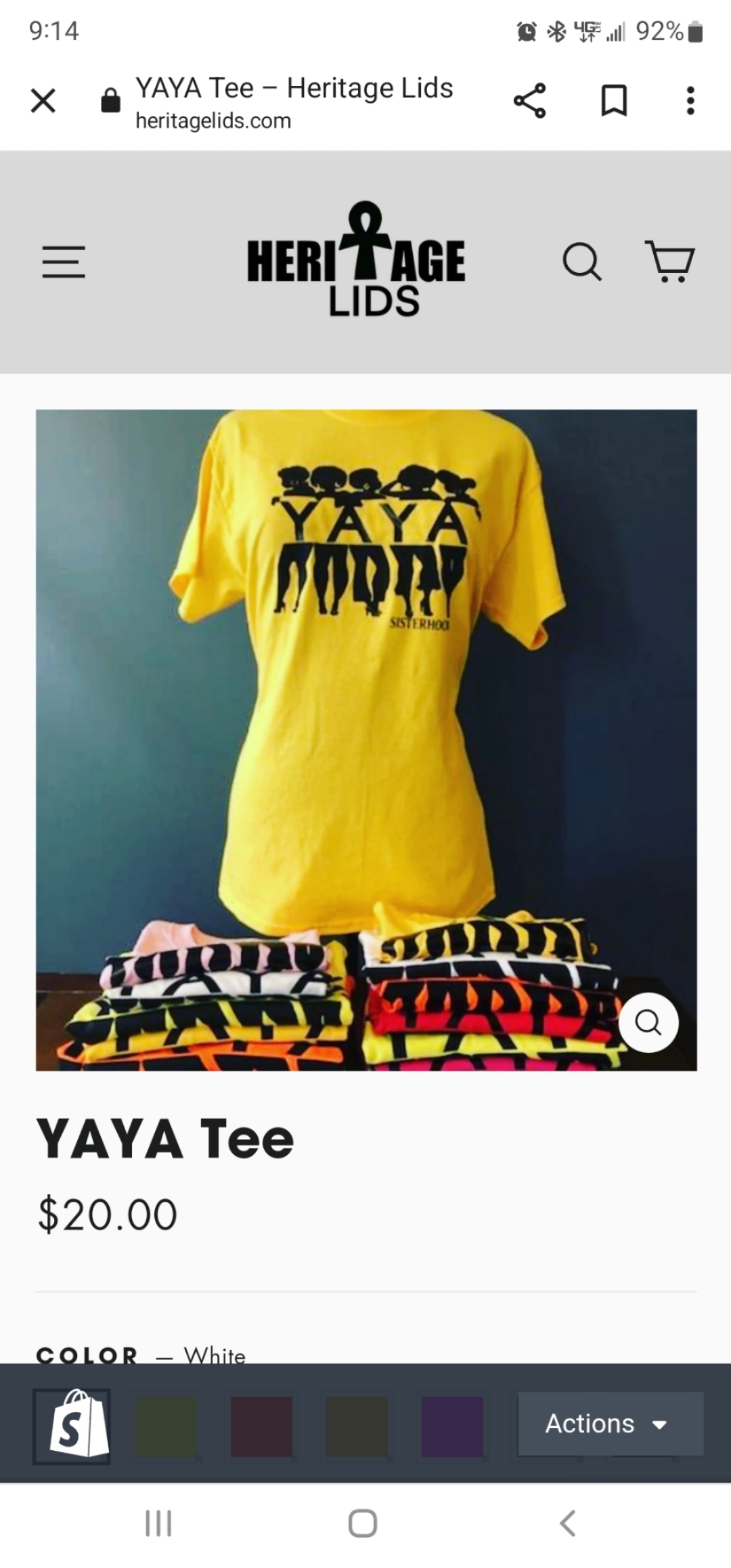Select the dark green color swatch
731x1568 pixels.
pyautogui.click(x=167, y=1426)
